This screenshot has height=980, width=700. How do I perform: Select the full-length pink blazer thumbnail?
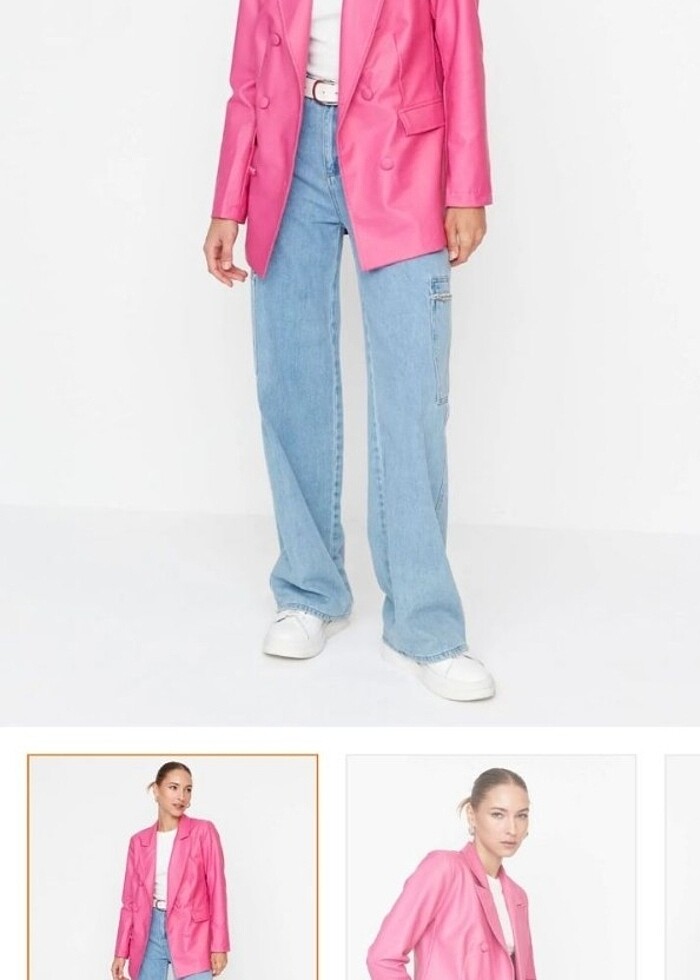(172, 867)
